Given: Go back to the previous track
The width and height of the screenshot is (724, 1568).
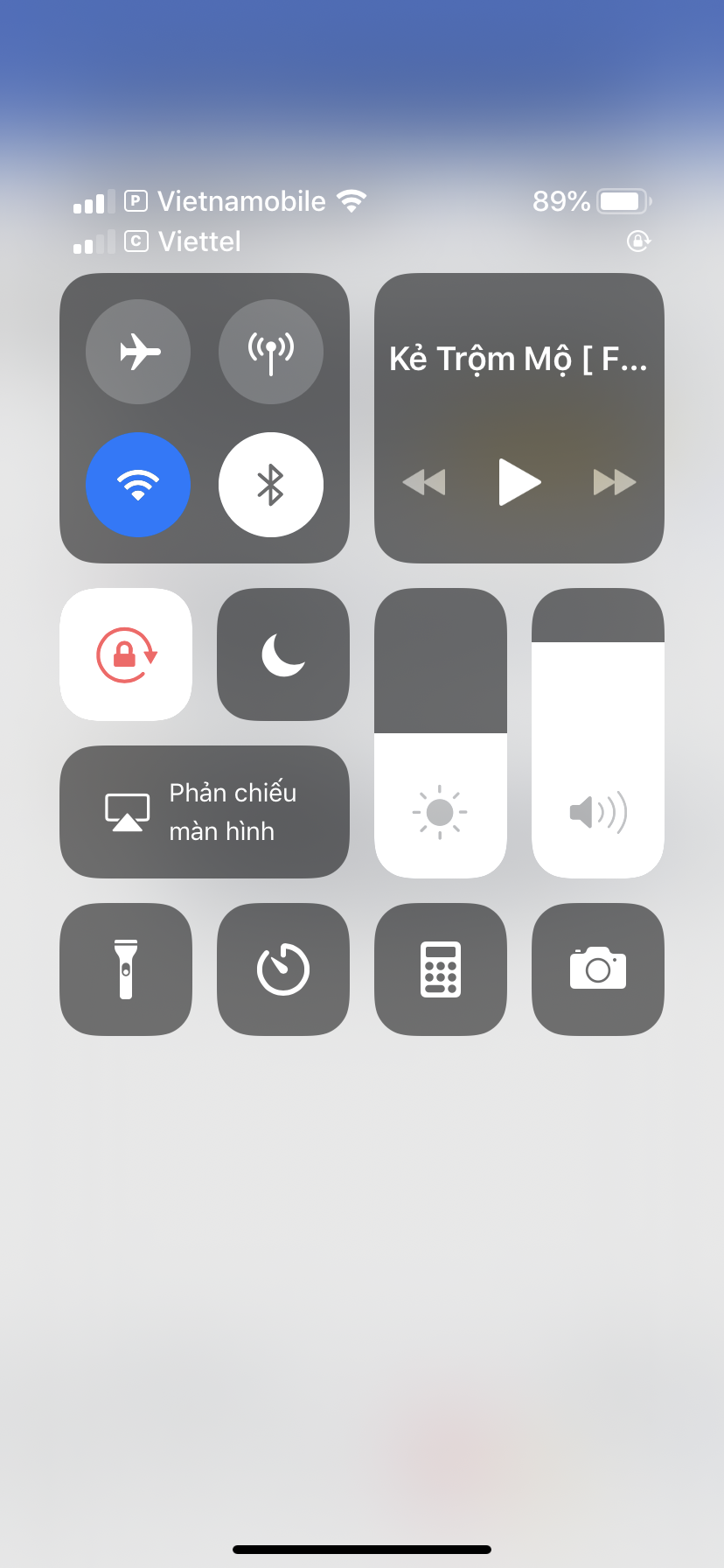Looking at the screenshot, I should 424,482.
